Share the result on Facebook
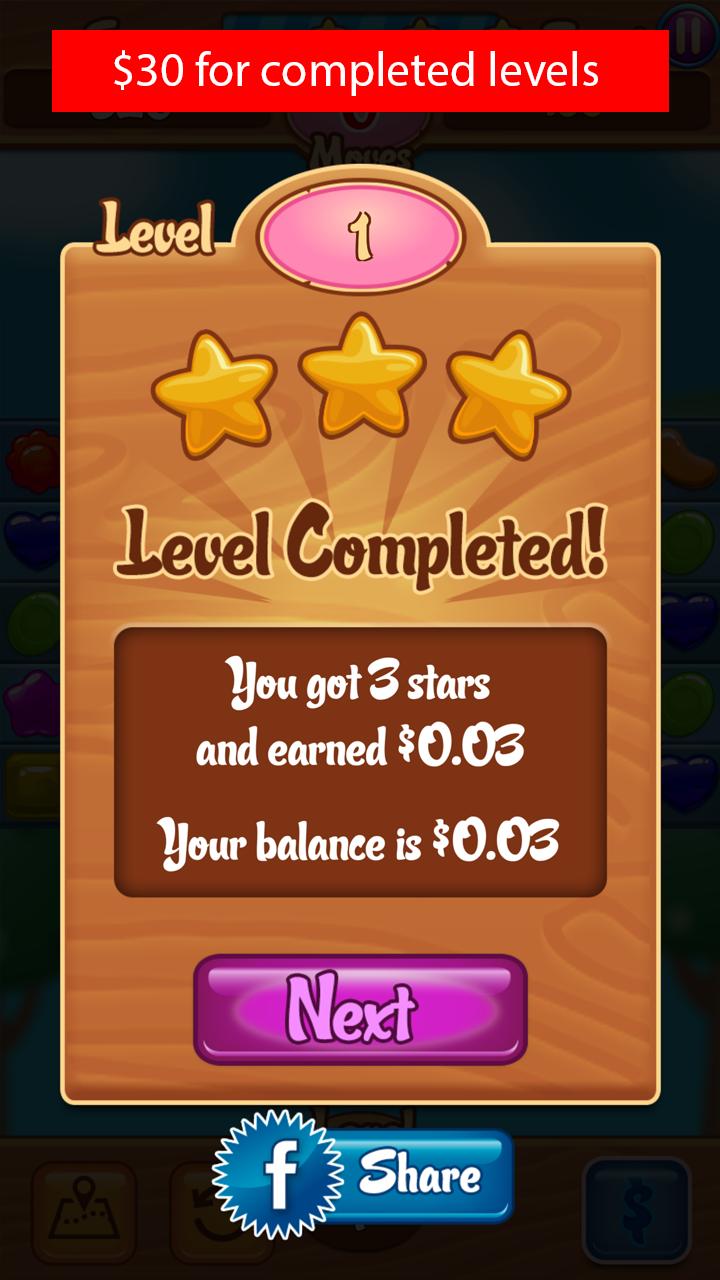Screen dimensions: 720x1280 point(364,1176)
